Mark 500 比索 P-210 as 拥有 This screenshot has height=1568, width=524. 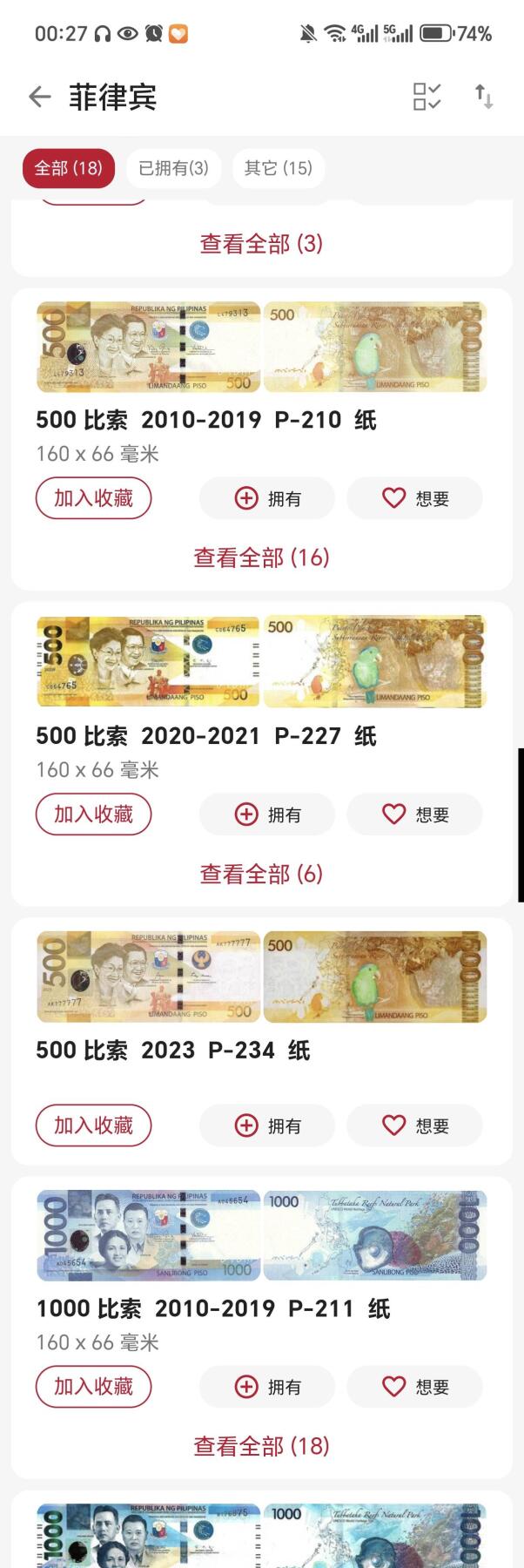[x=267, y=498]
